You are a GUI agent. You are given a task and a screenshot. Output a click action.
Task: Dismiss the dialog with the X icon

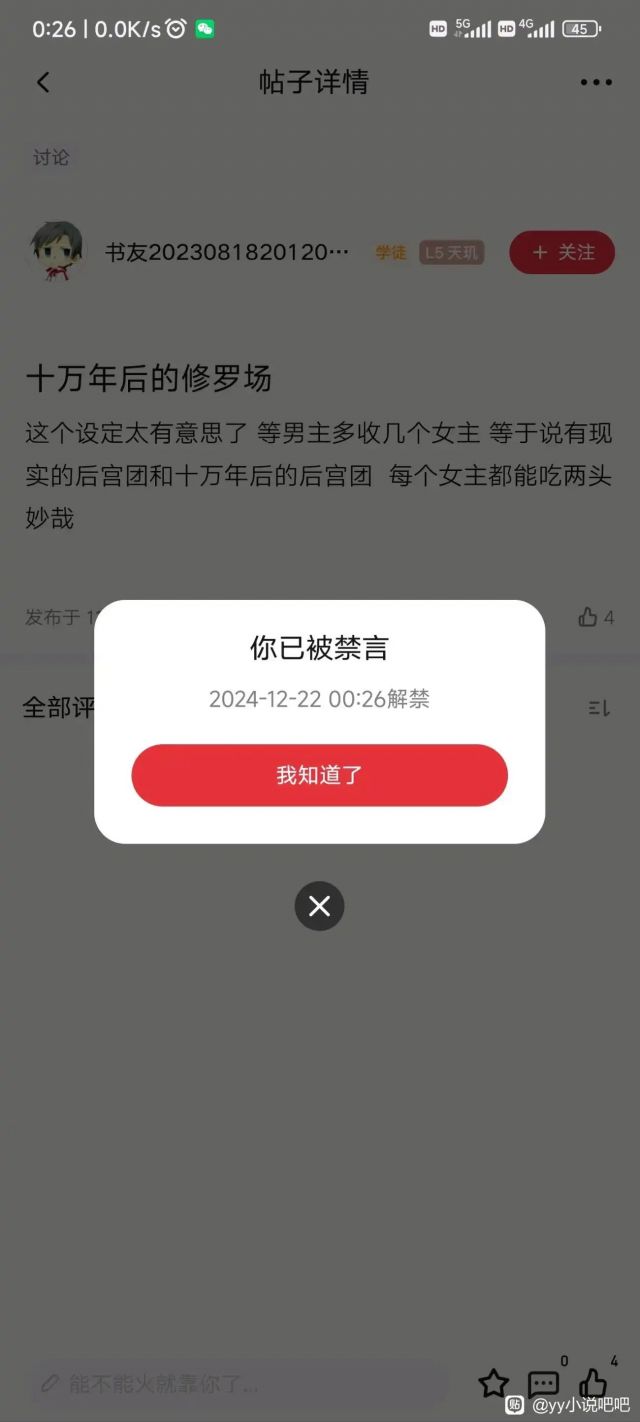click(319, 906)
